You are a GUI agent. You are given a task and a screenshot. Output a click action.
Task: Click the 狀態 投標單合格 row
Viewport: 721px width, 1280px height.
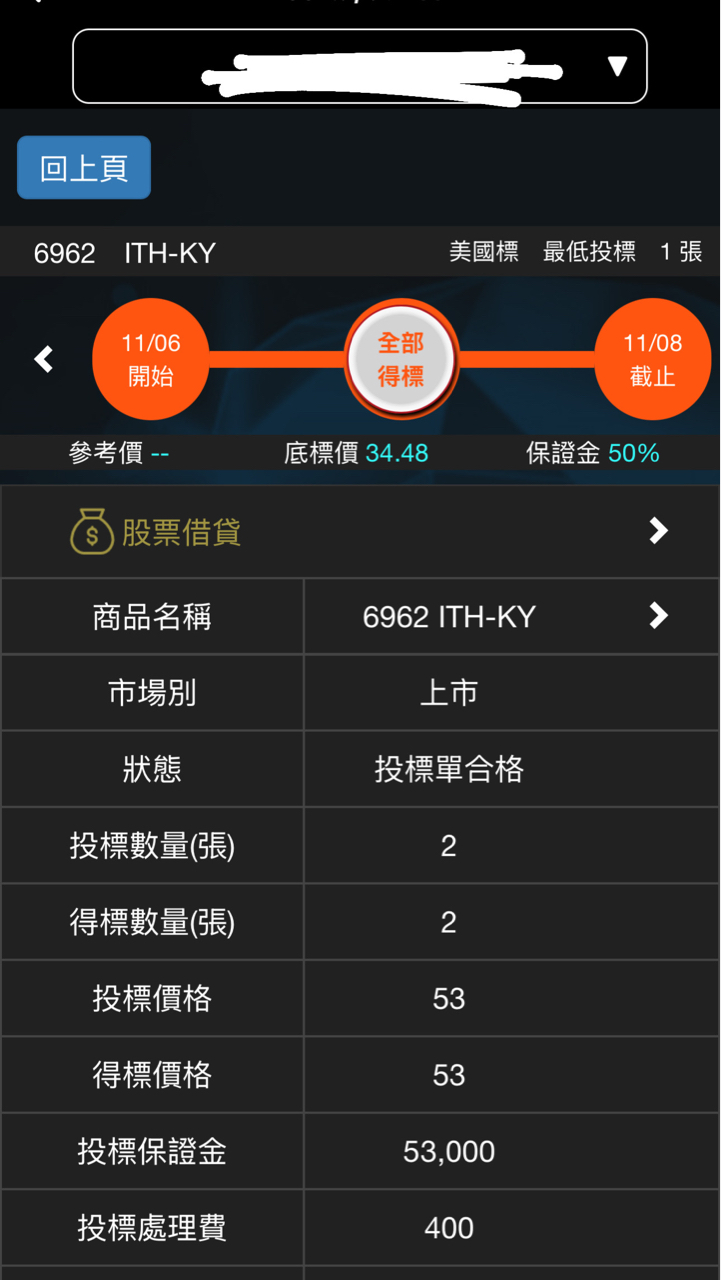(360, 769)
